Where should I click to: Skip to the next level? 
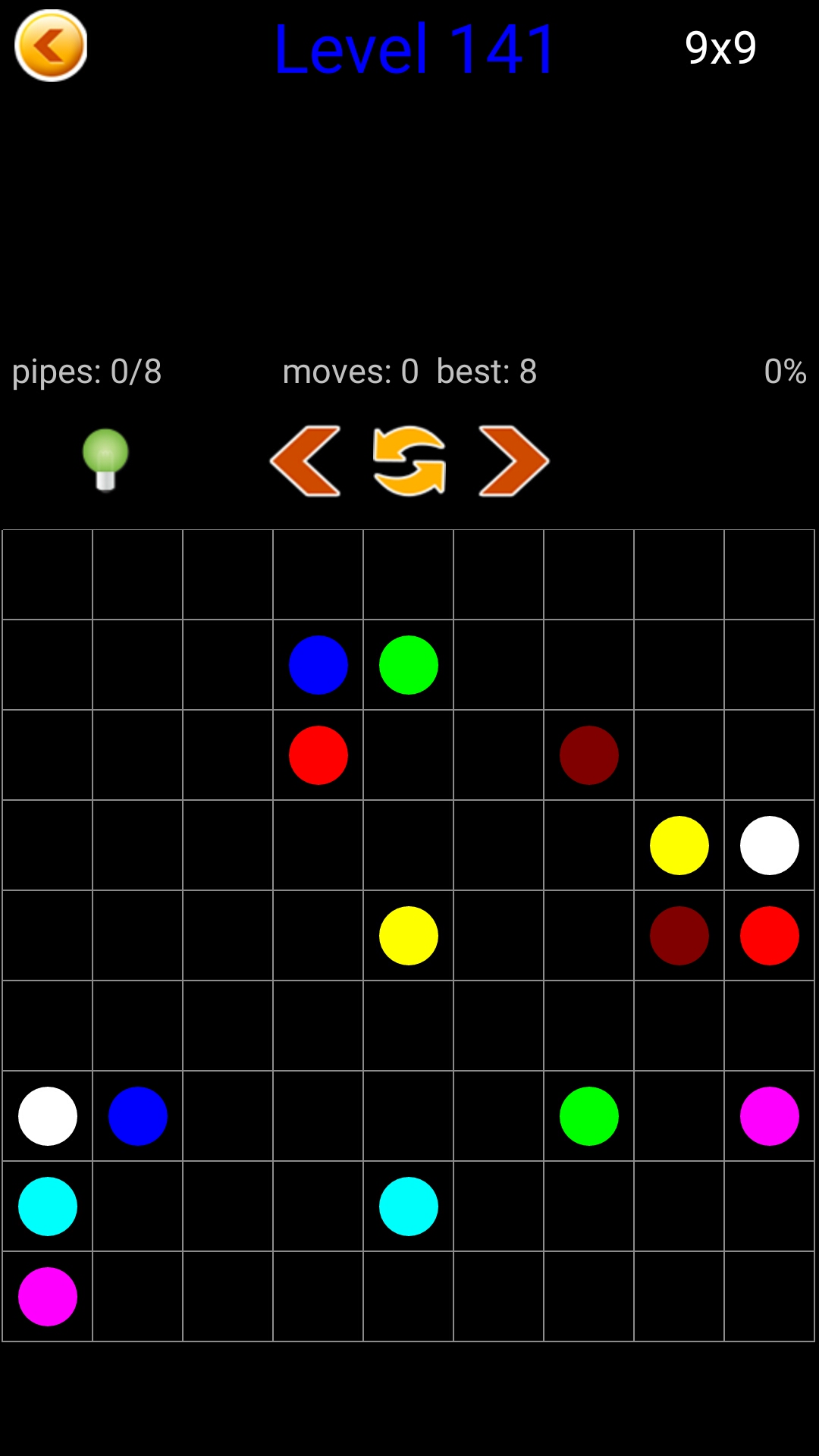(513, 461)
